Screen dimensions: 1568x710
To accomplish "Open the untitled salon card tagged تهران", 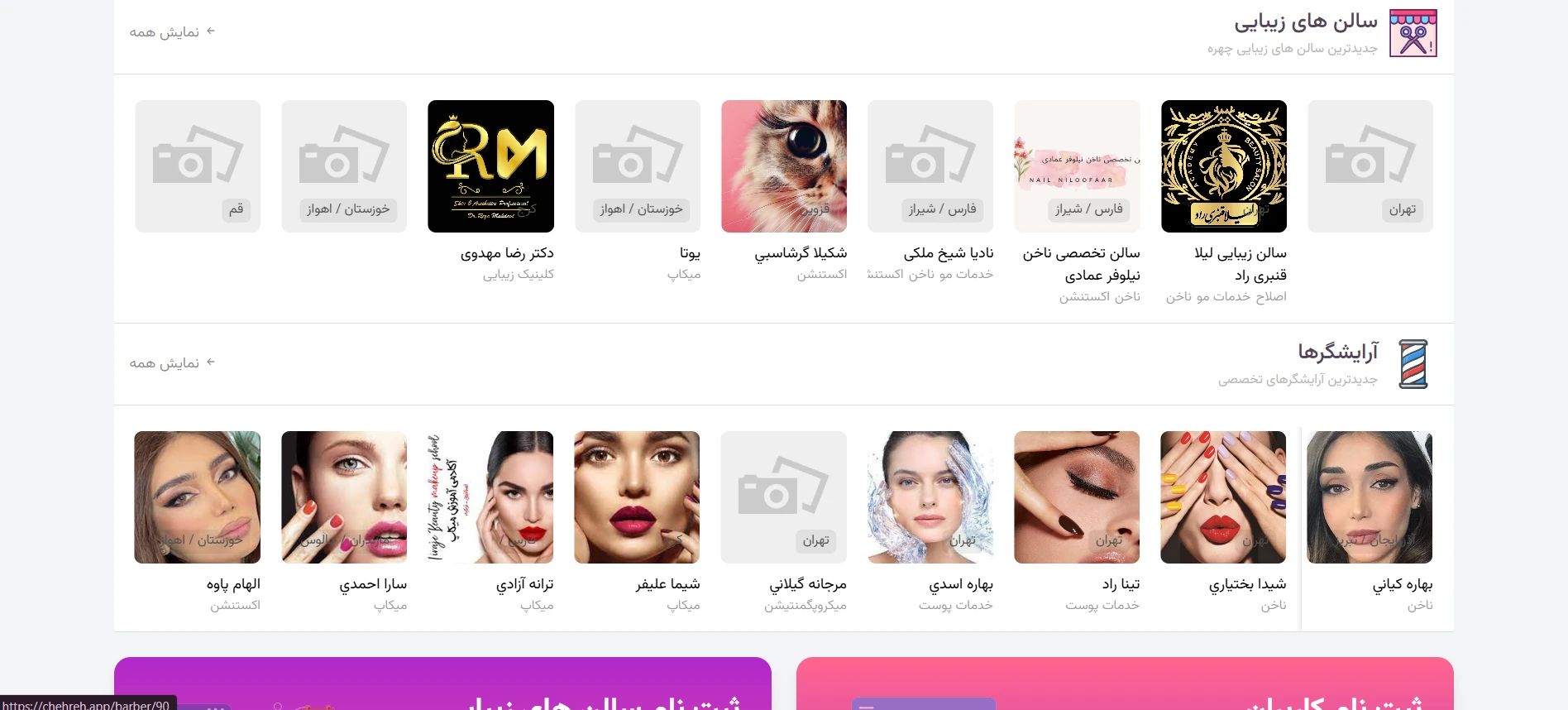I will (1370, 166).
